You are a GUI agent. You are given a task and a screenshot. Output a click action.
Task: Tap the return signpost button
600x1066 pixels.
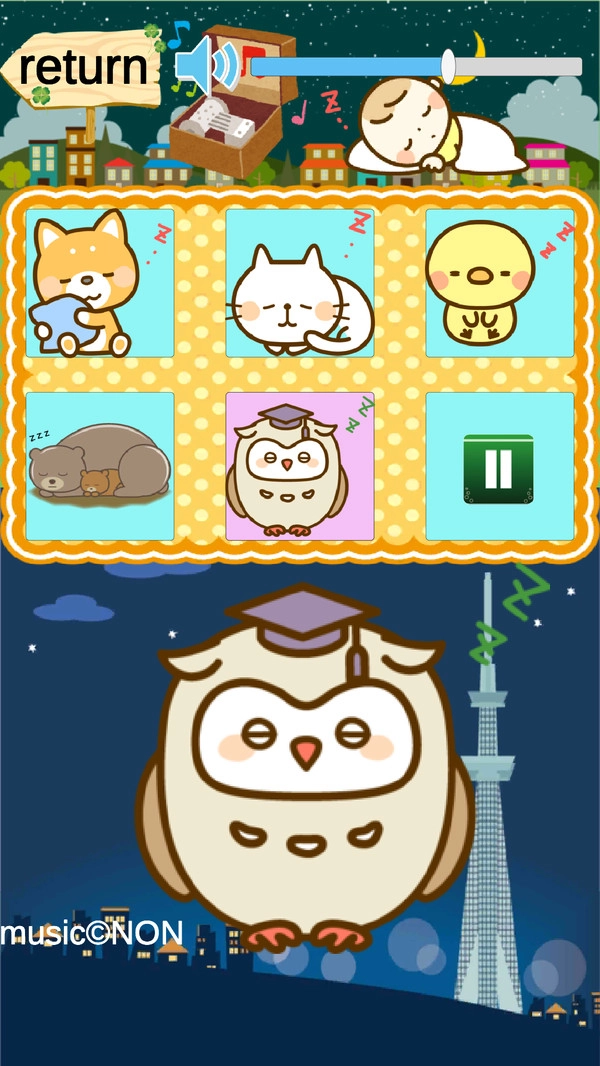[82, 69]
